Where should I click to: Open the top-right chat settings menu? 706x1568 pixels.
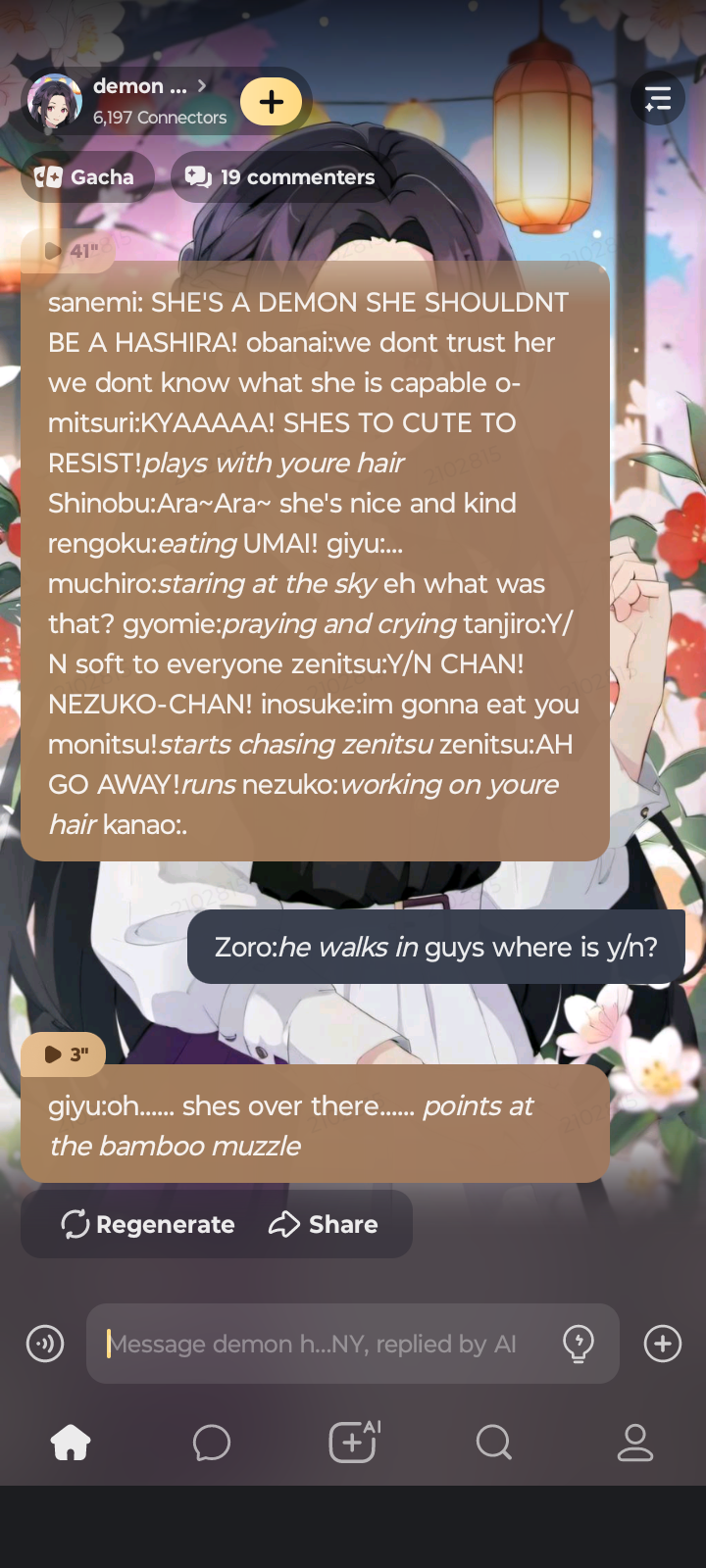[x=657, y=98]
